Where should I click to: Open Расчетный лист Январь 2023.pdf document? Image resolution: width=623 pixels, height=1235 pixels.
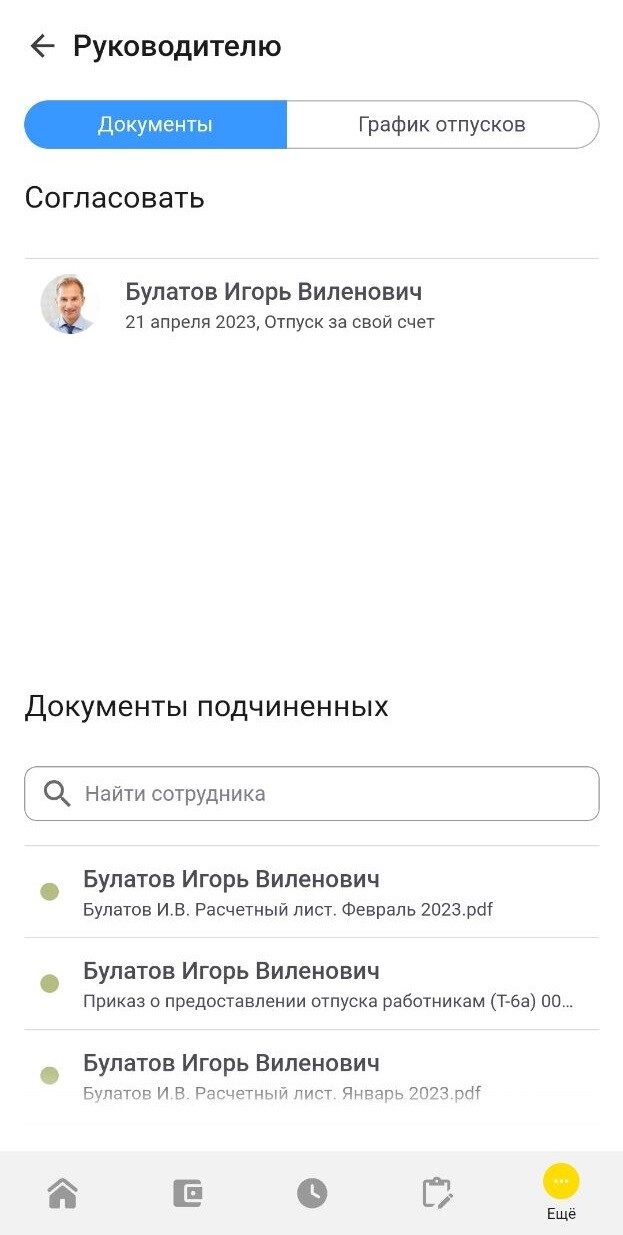point(311,1076)
